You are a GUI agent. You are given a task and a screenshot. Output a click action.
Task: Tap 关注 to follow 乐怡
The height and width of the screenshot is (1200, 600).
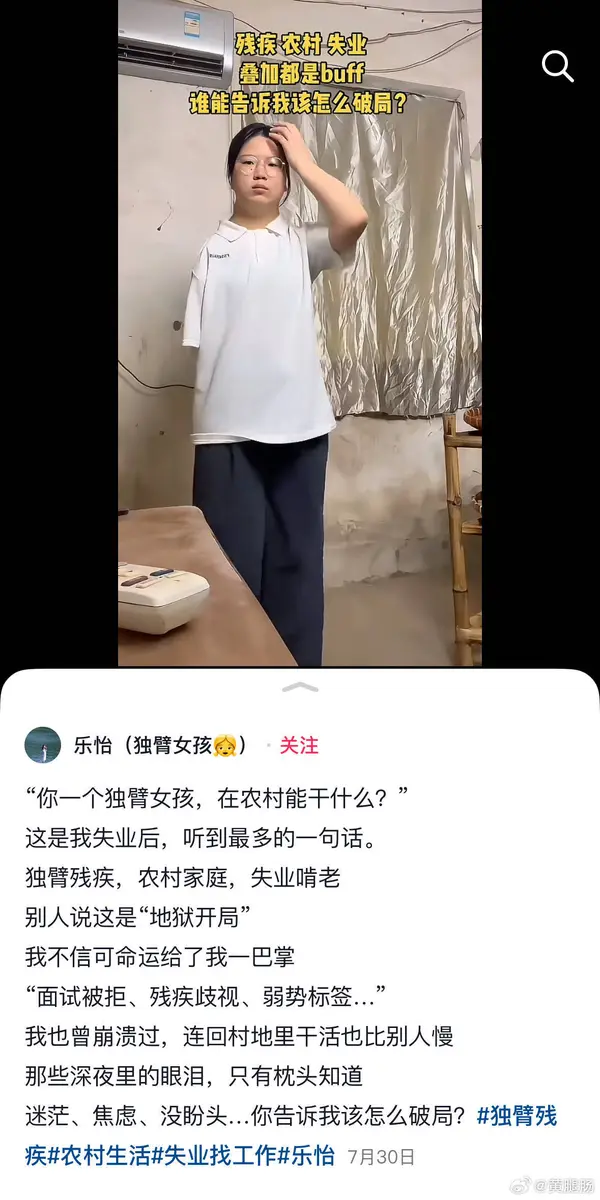[299, 745]
